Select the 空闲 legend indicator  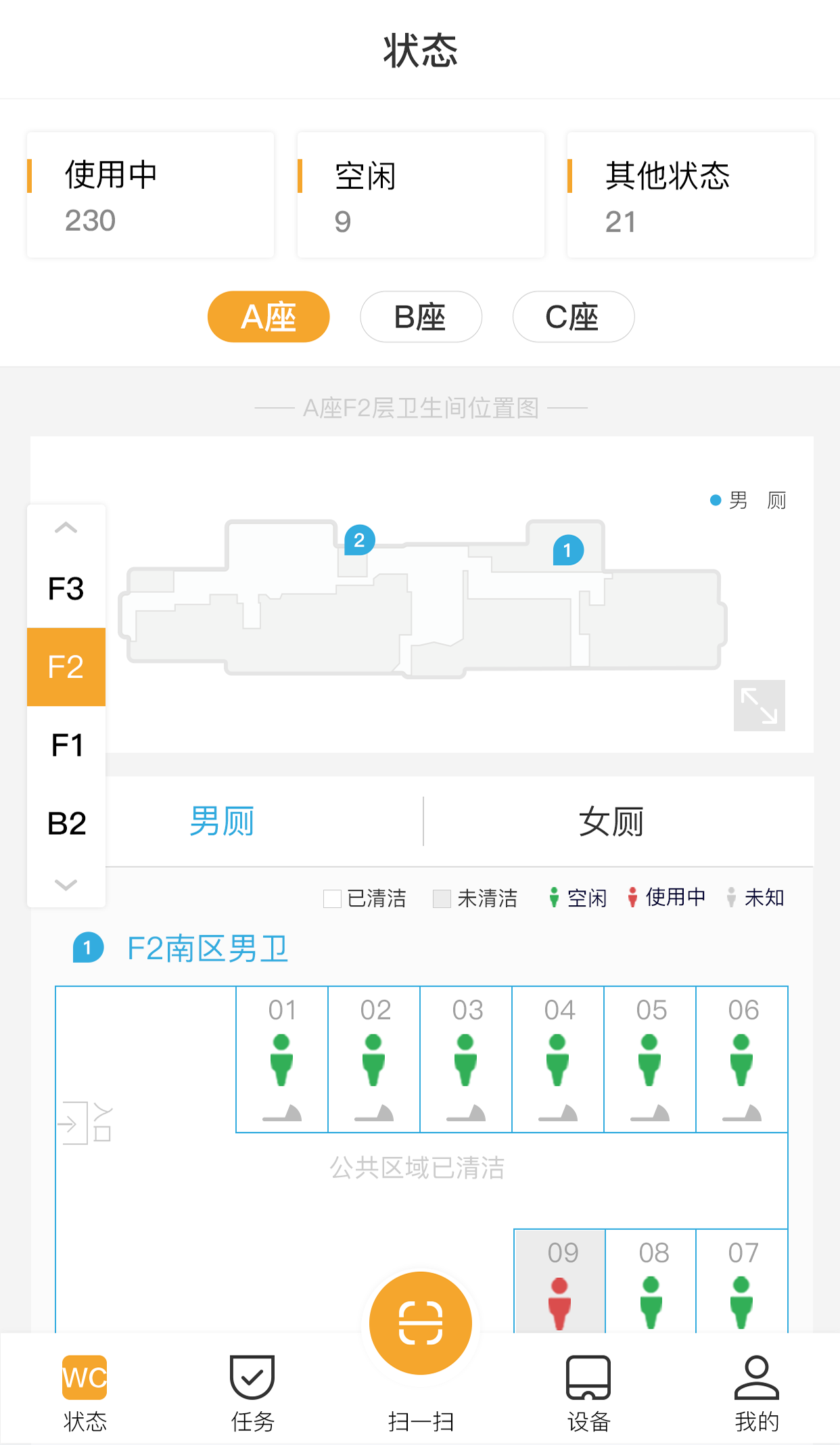[578, 897]
